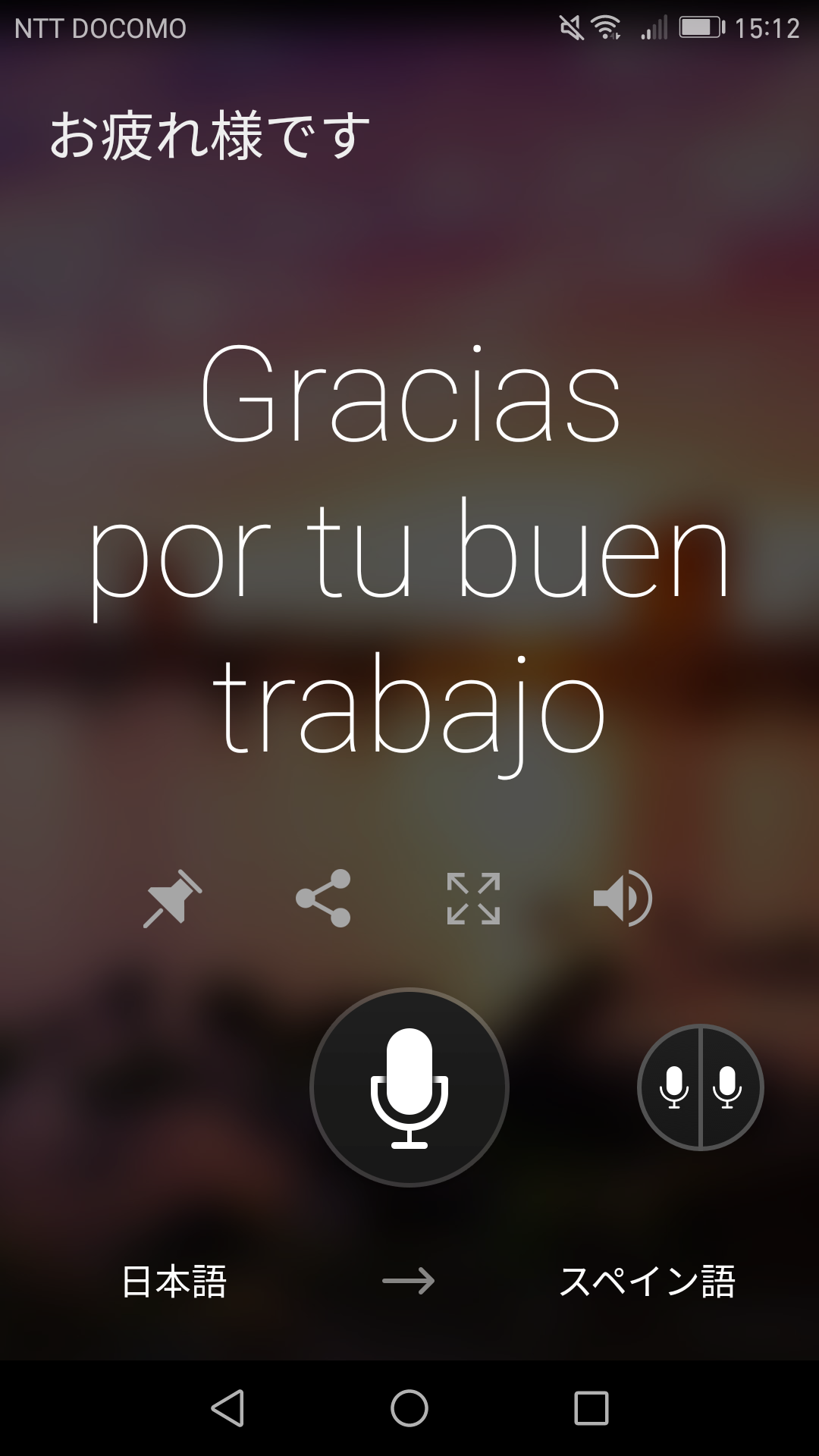Viewport: 819px width, 1456px height.
Task: Go back with the system back button
Action: coord(227,1408)
